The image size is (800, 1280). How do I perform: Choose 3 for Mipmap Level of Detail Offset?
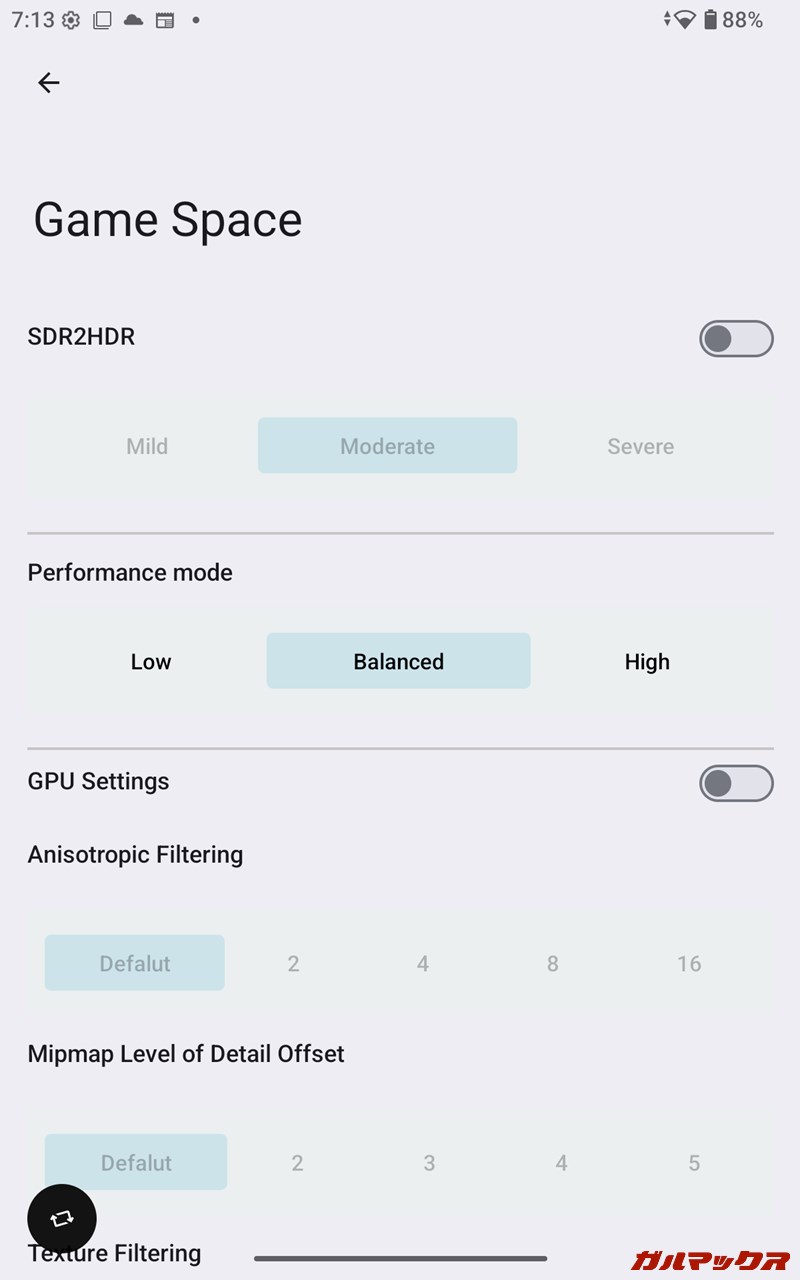pyautogui.click(x=429, y=1163)
